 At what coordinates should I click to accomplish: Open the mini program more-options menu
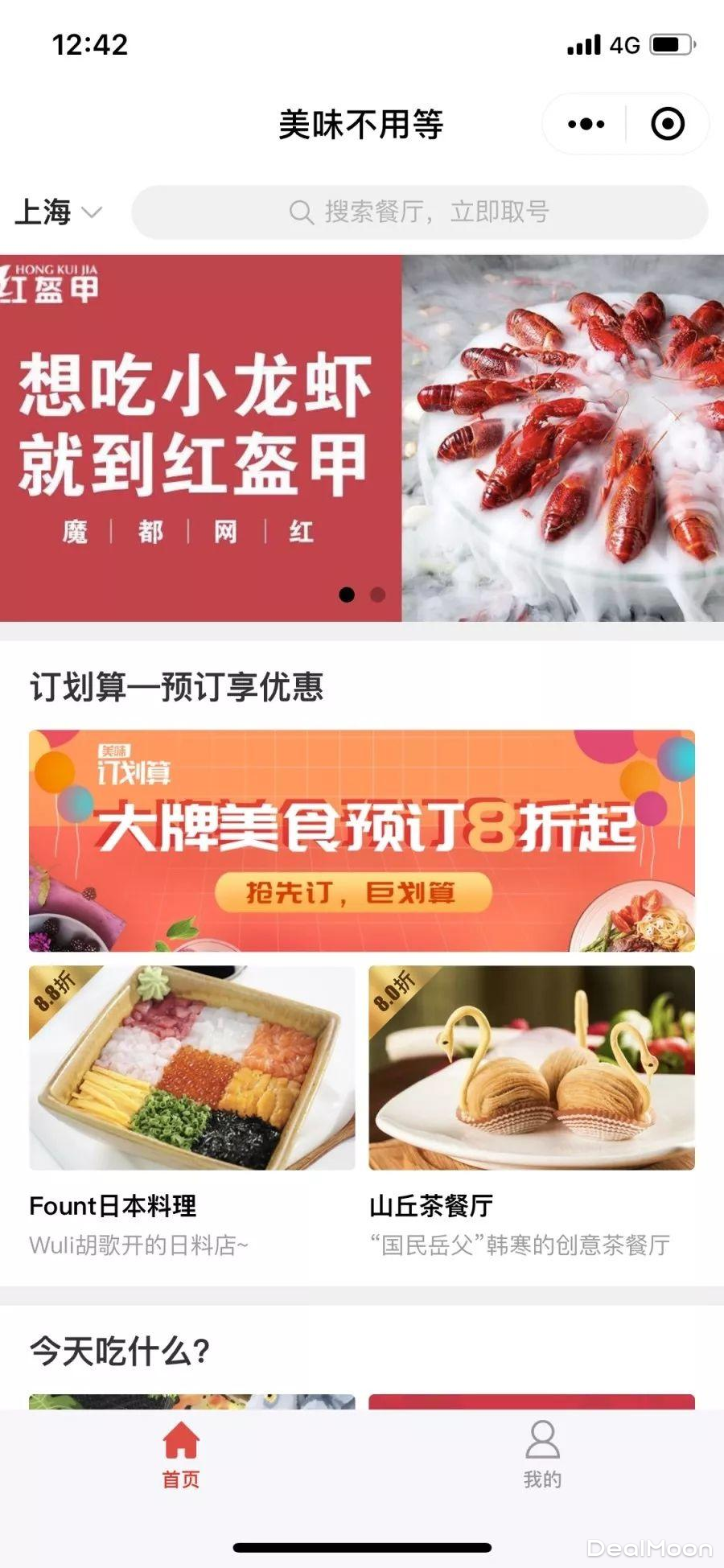(x=586, y=124)
